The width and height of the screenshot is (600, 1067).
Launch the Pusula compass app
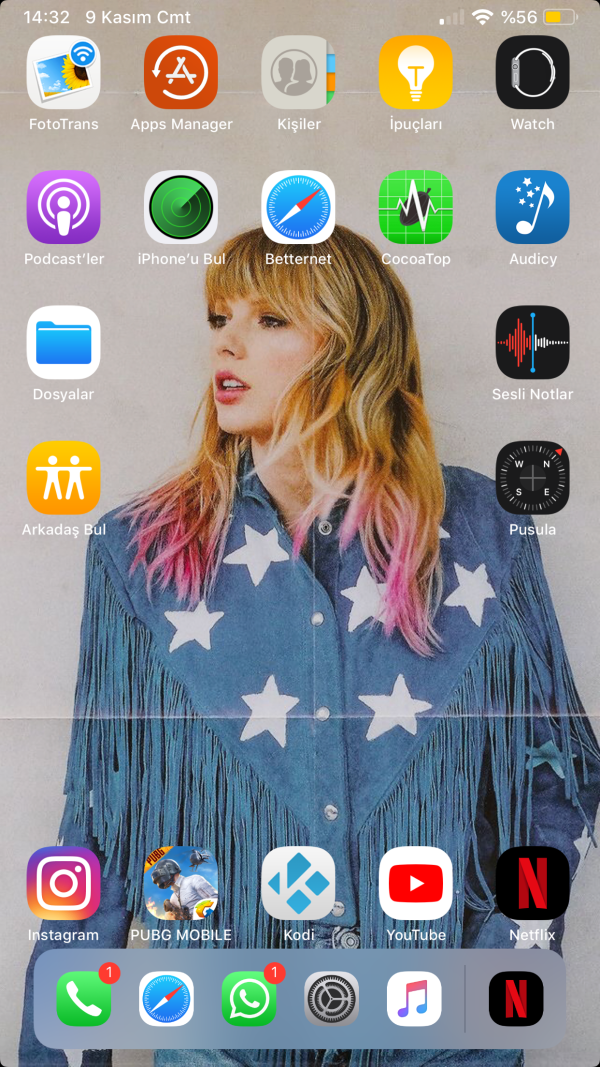pyautogui.click(x=532, y=478)
